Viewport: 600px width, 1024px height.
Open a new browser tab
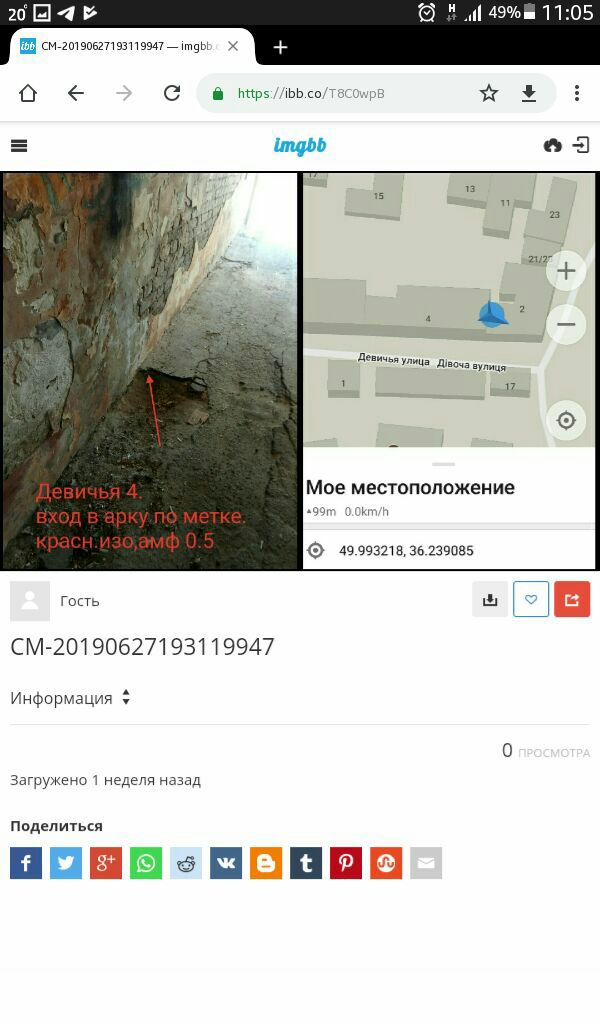tap(281, 47)
